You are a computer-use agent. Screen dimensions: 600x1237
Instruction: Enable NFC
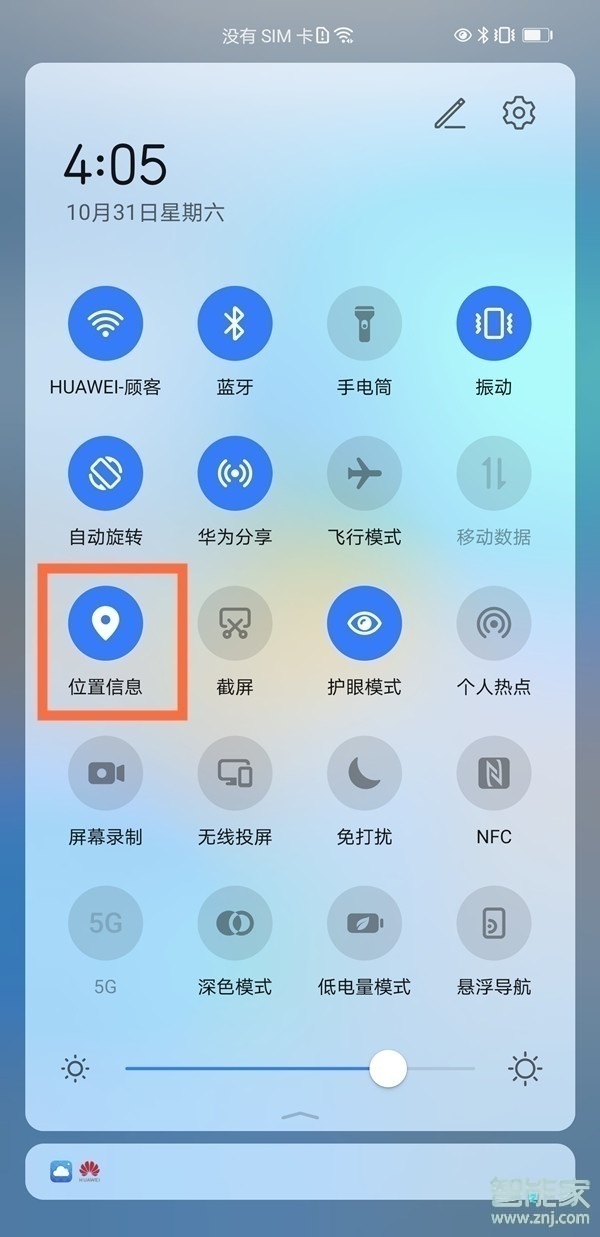pos(494,773)
